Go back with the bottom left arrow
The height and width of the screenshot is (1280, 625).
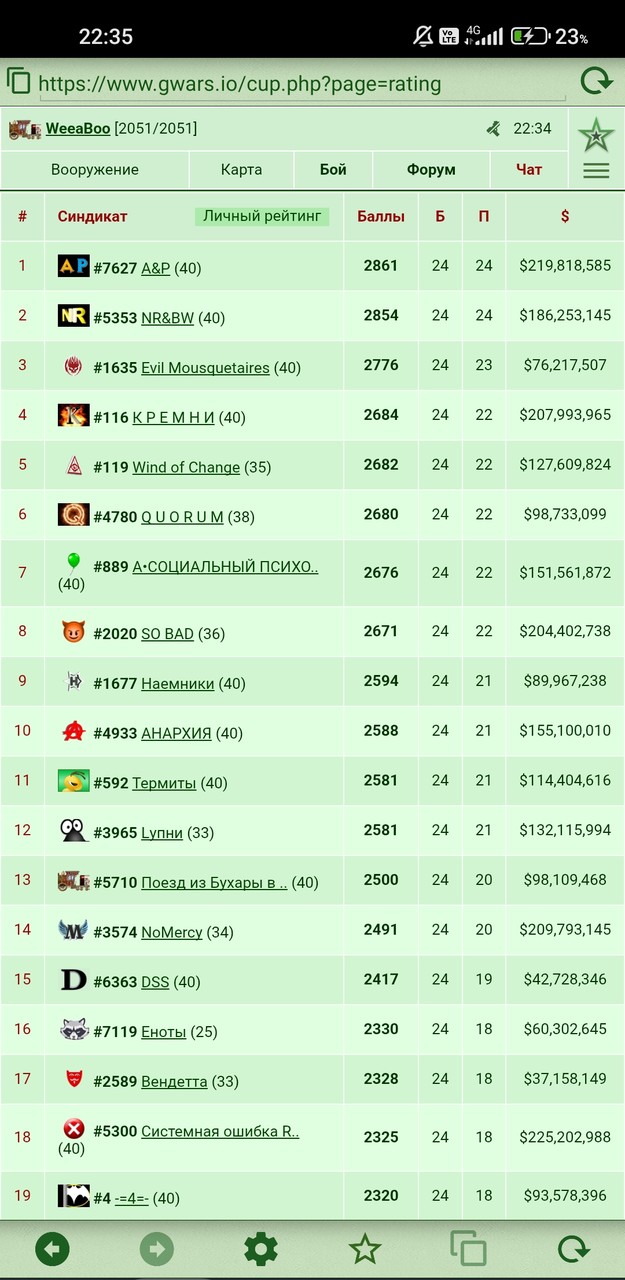pyautogui.click(x=52, y=1249)
